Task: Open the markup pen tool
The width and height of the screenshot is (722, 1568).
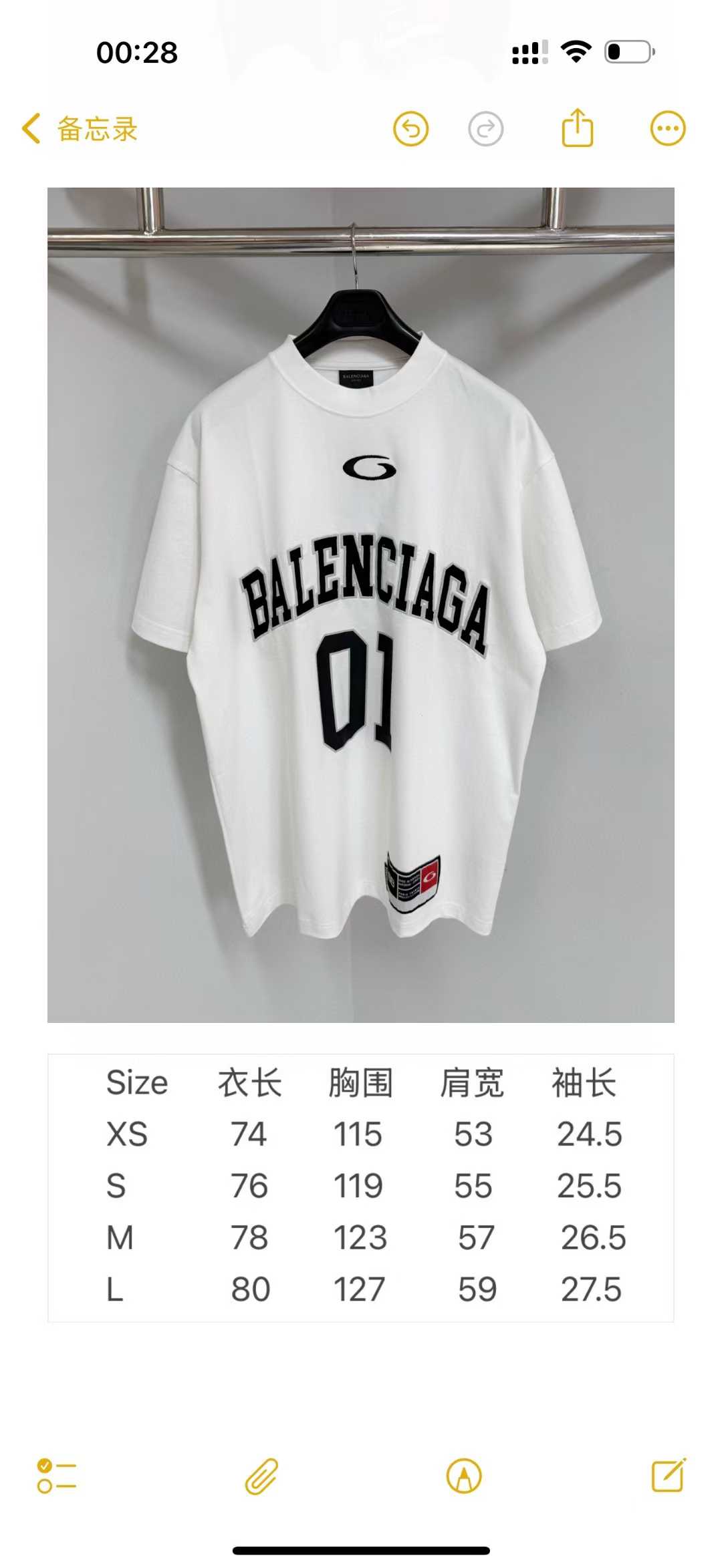Action: [464, 1476]
